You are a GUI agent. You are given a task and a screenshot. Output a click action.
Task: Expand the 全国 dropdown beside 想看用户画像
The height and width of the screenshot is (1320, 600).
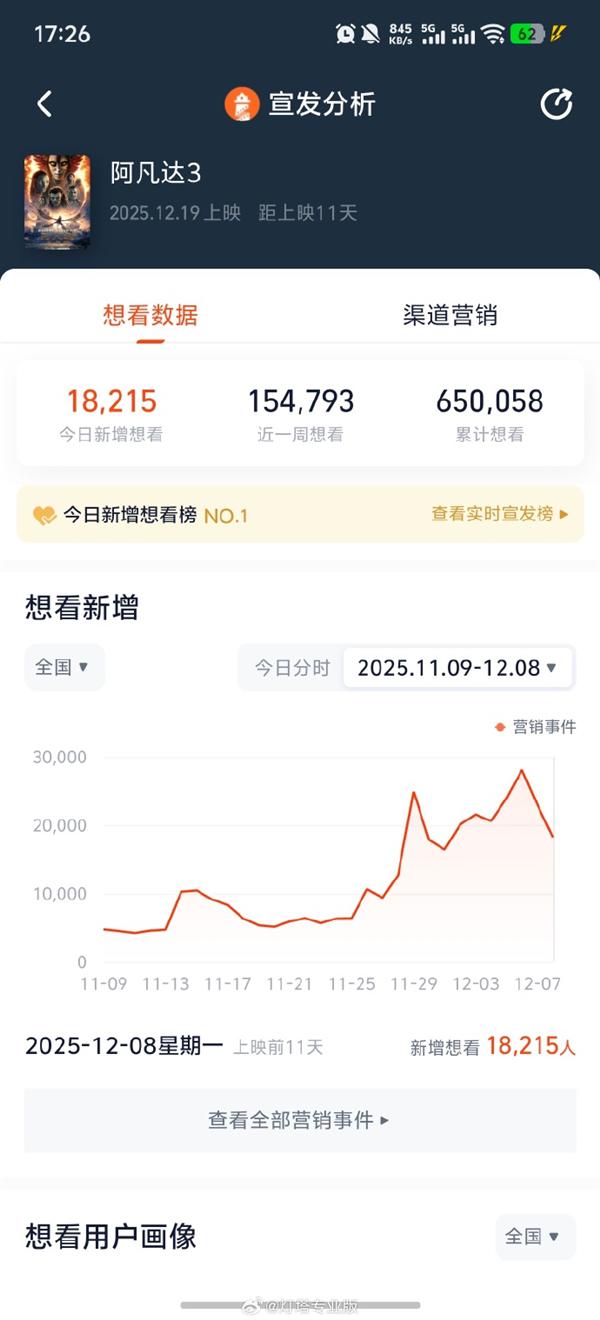[x=534, y=1237]
